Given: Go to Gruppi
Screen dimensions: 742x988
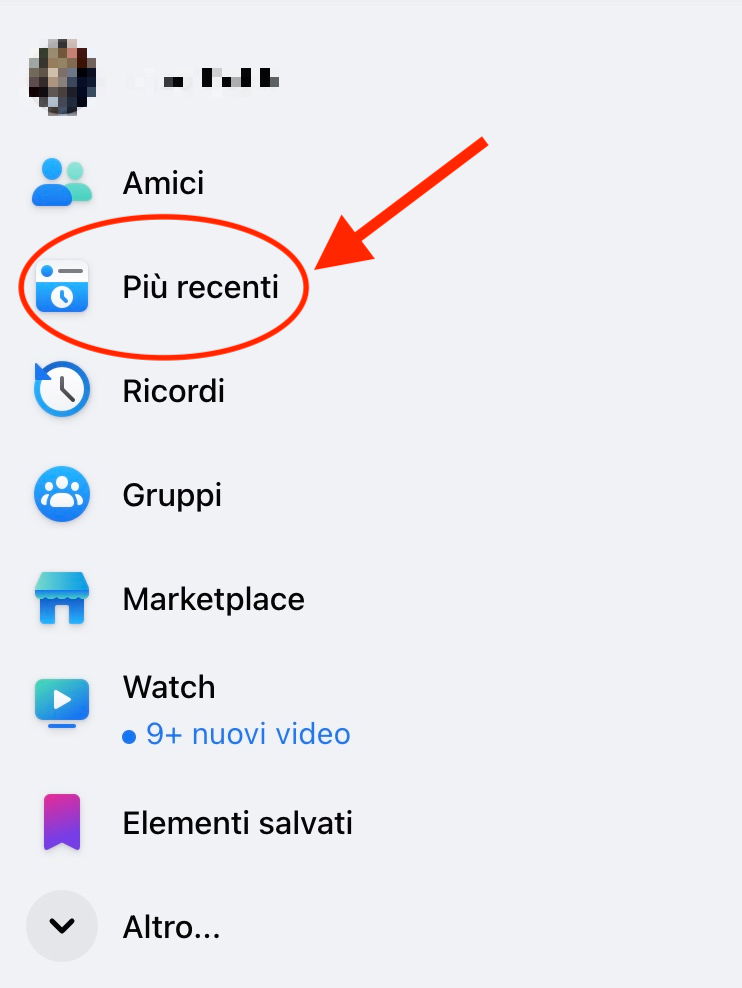Looking at the screenshot, I should coord(171,495).
